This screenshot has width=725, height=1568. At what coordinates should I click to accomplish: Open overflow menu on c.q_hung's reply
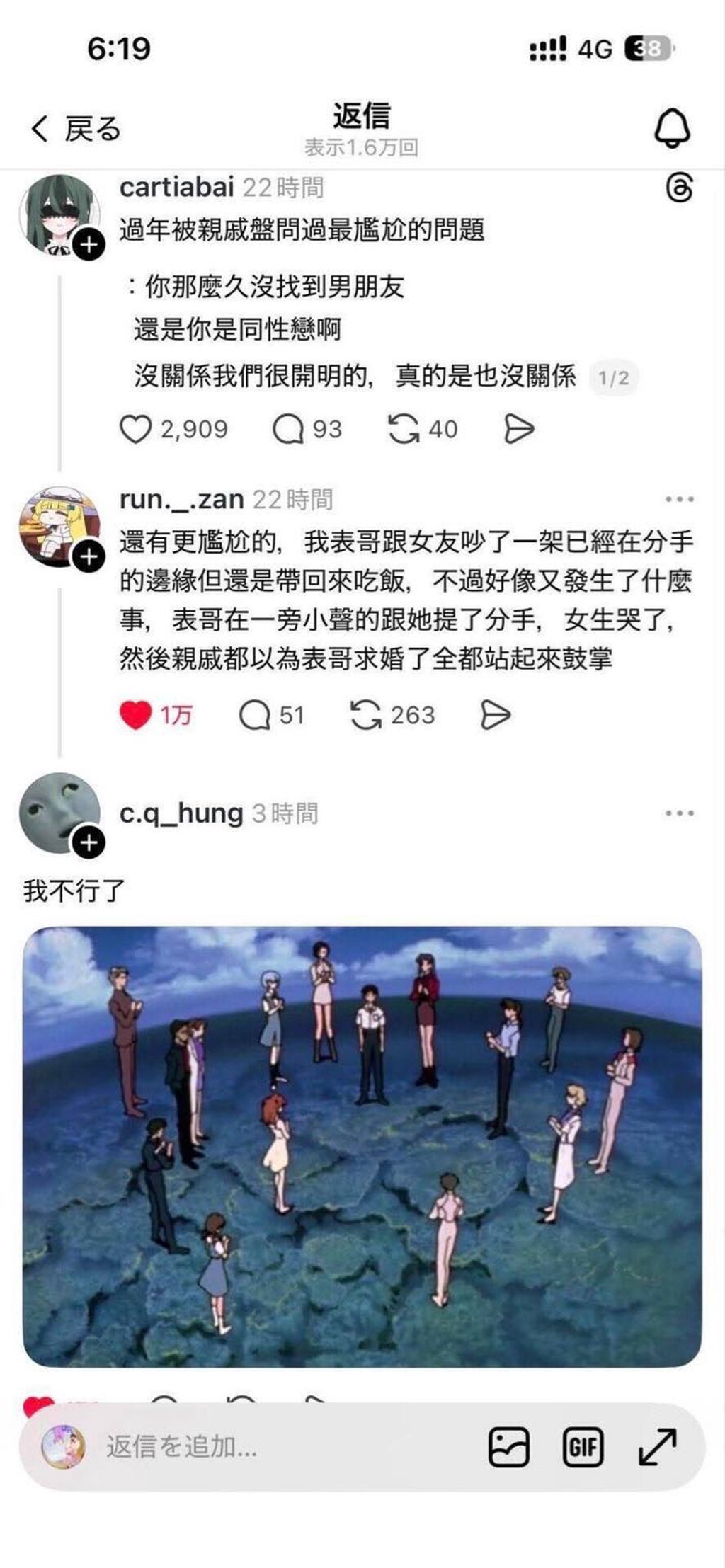click(x=679, y=813)
